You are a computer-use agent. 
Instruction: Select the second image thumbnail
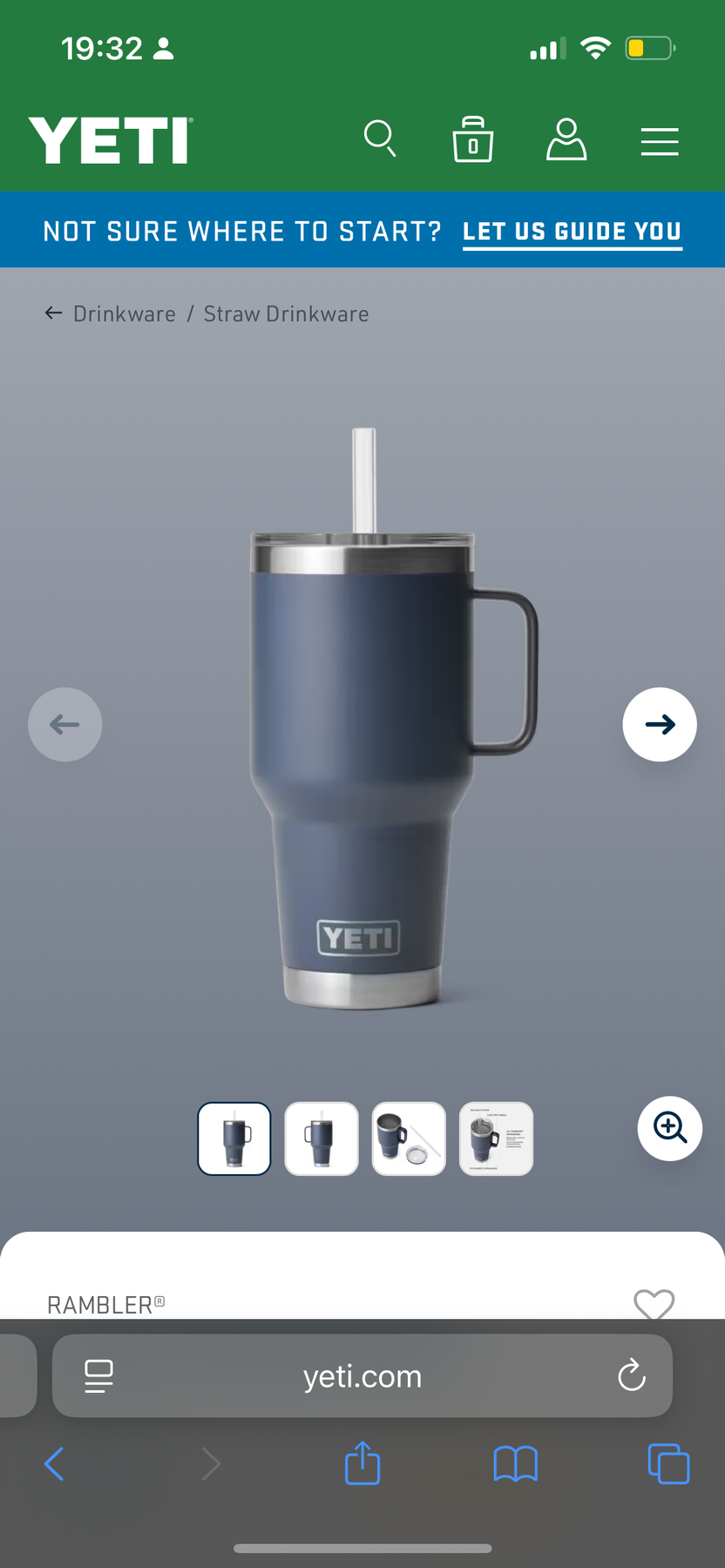click(322, 1139)
